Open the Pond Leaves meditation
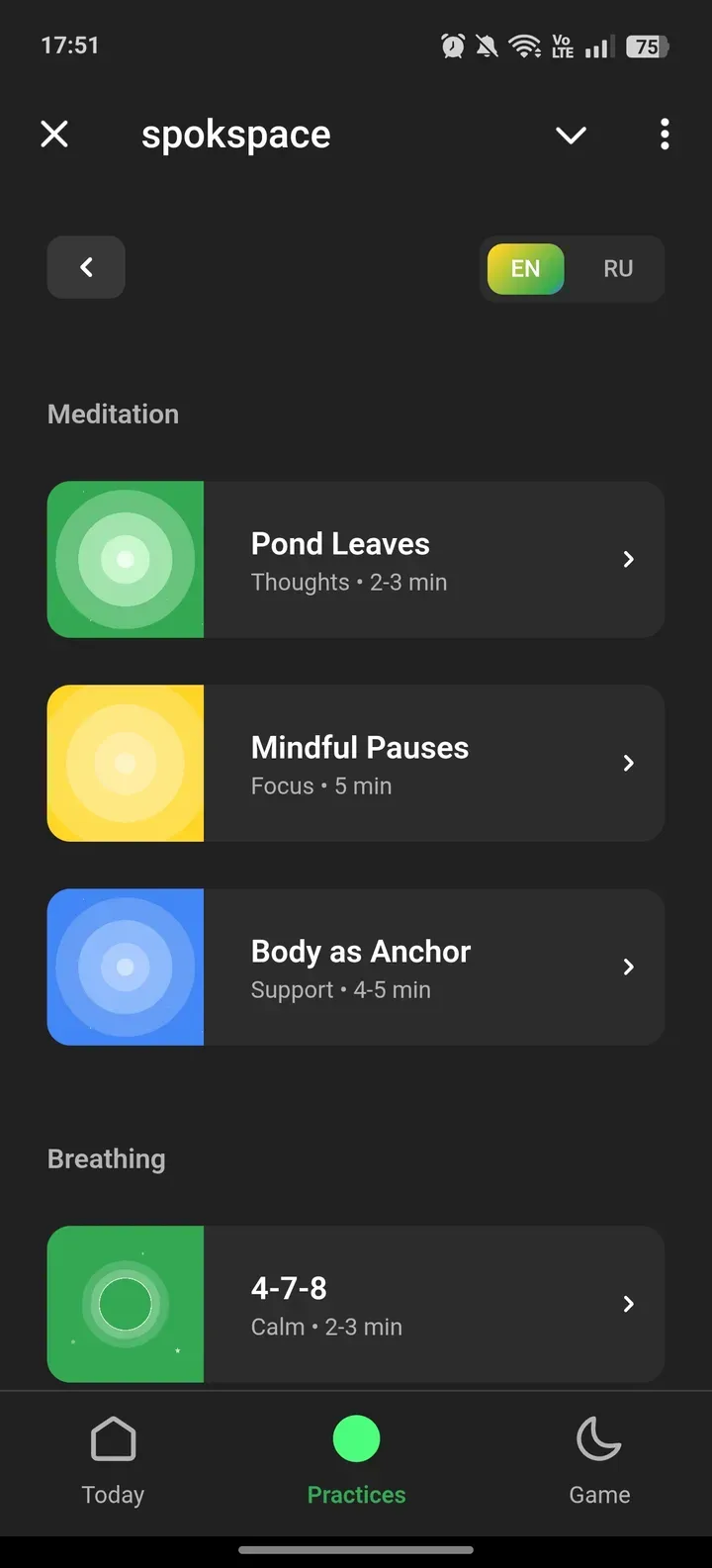Screen dimensions: 712x1568 [356, 560]
